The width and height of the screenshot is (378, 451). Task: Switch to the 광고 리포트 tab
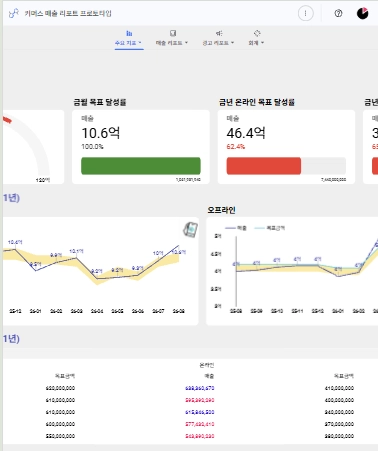tap(218, 38)
